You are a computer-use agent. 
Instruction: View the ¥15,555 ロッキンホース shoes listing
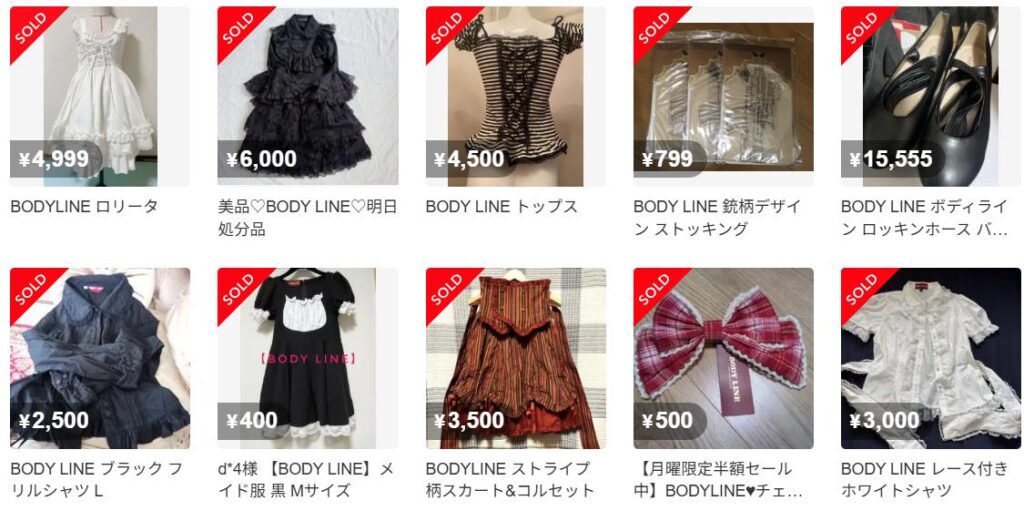[x=931, y=96]
